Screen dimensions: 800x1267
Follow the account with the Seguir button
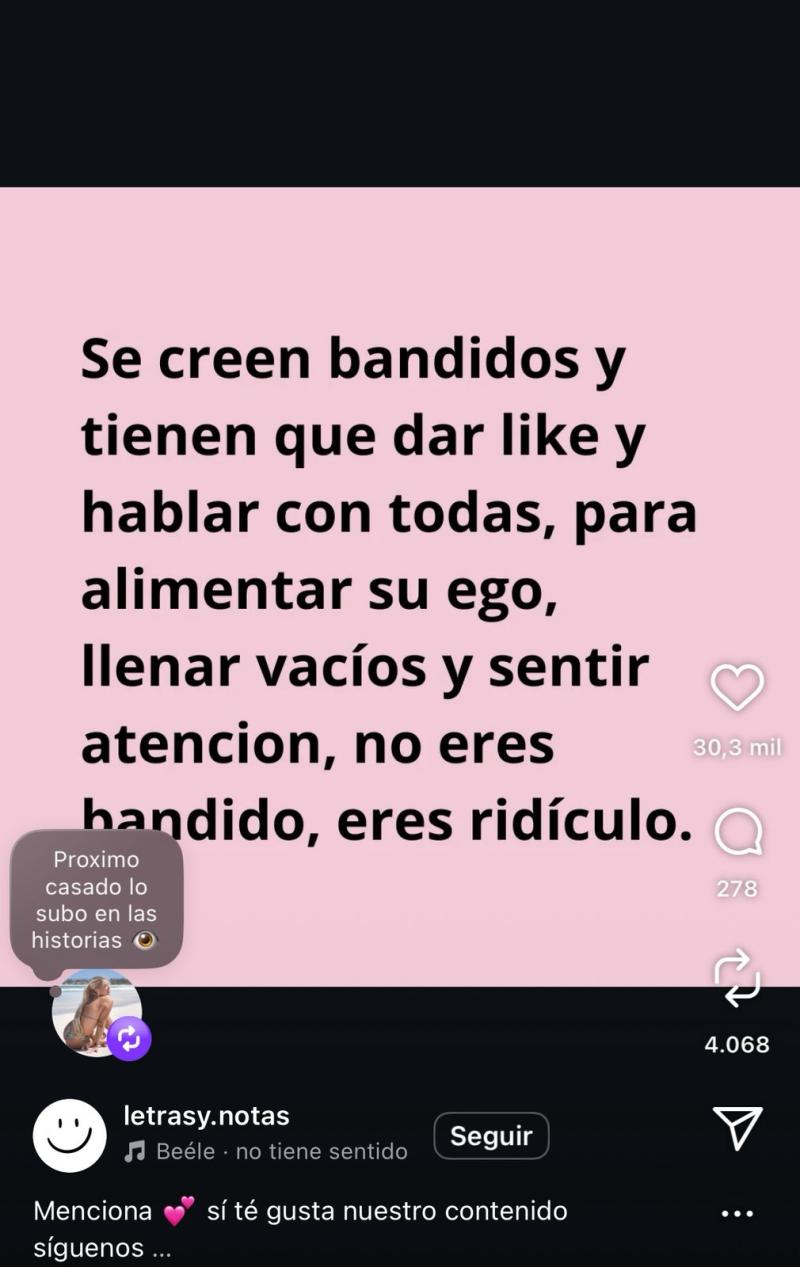(x=491, y=1135)
